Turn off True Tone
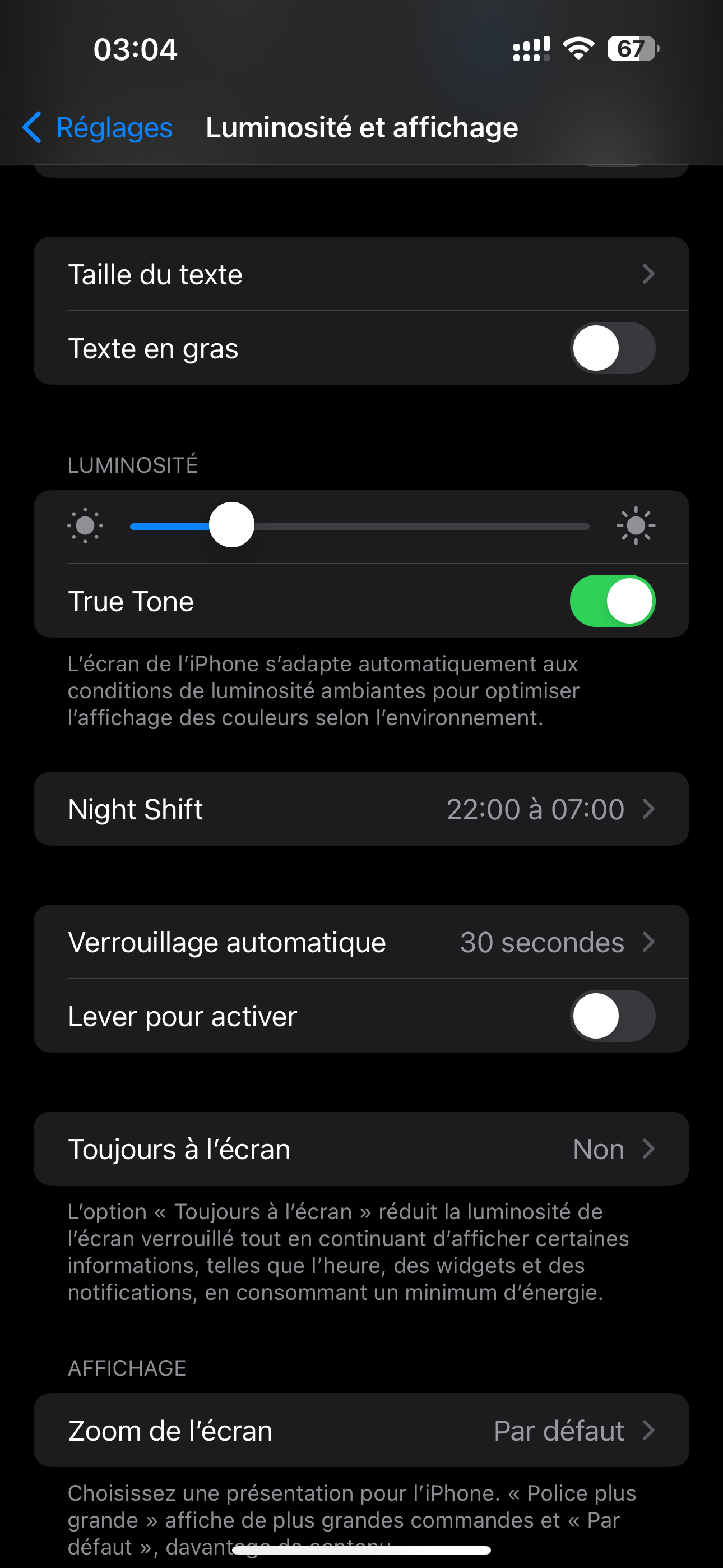723x1568 pixels. click(612, 601)
